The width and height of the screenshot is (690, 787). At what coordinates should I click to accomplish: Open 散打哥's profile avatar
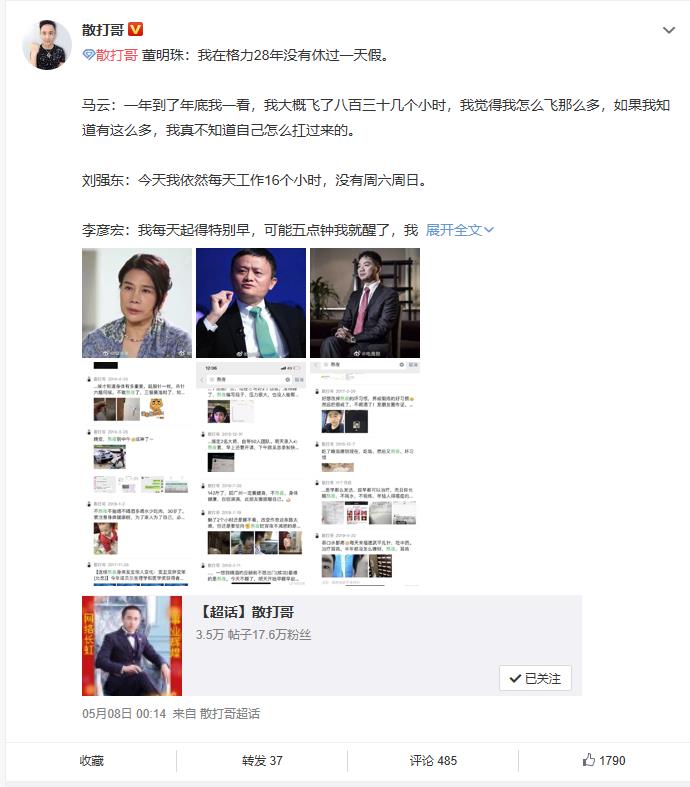(46, 45)
